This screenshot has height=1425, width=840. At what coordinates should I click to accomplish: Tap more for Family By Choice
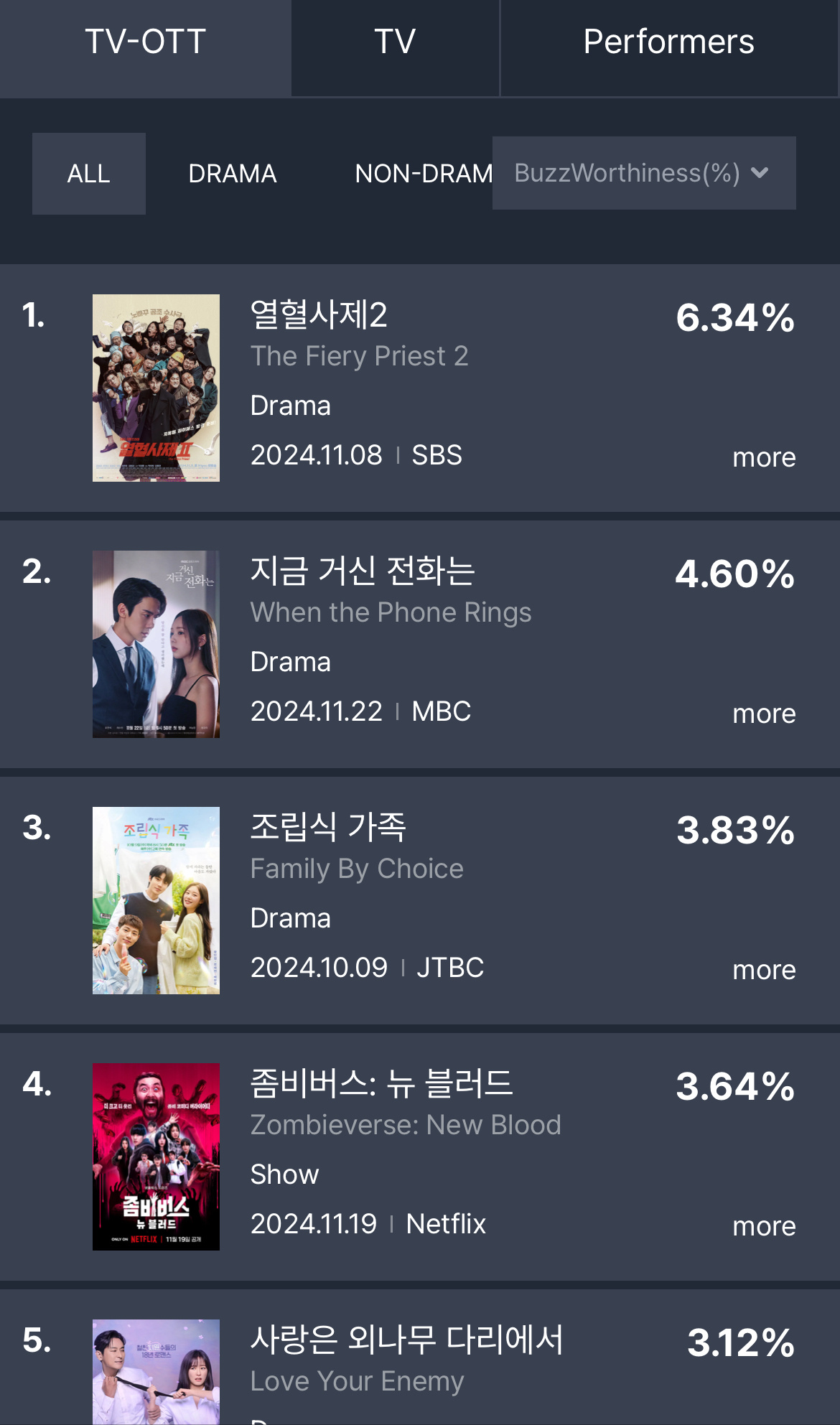pyautogui.click(x=764, y=970)
